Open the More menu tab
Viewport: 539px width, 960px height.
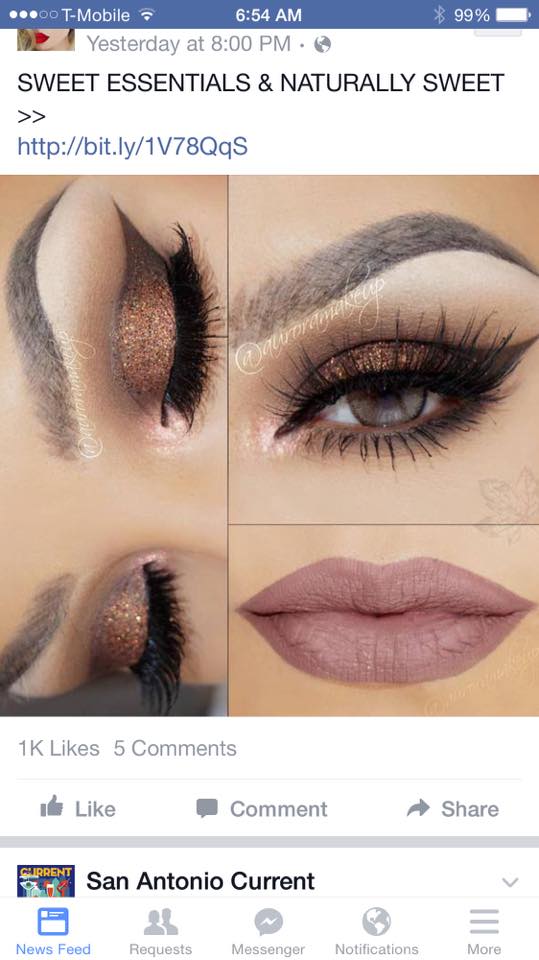click(484, 931)
